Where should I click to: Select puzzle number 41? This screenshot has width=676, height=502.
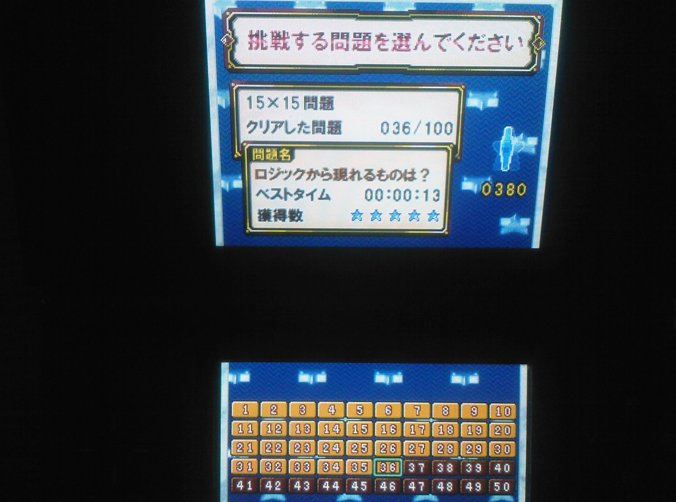(245, 485)
